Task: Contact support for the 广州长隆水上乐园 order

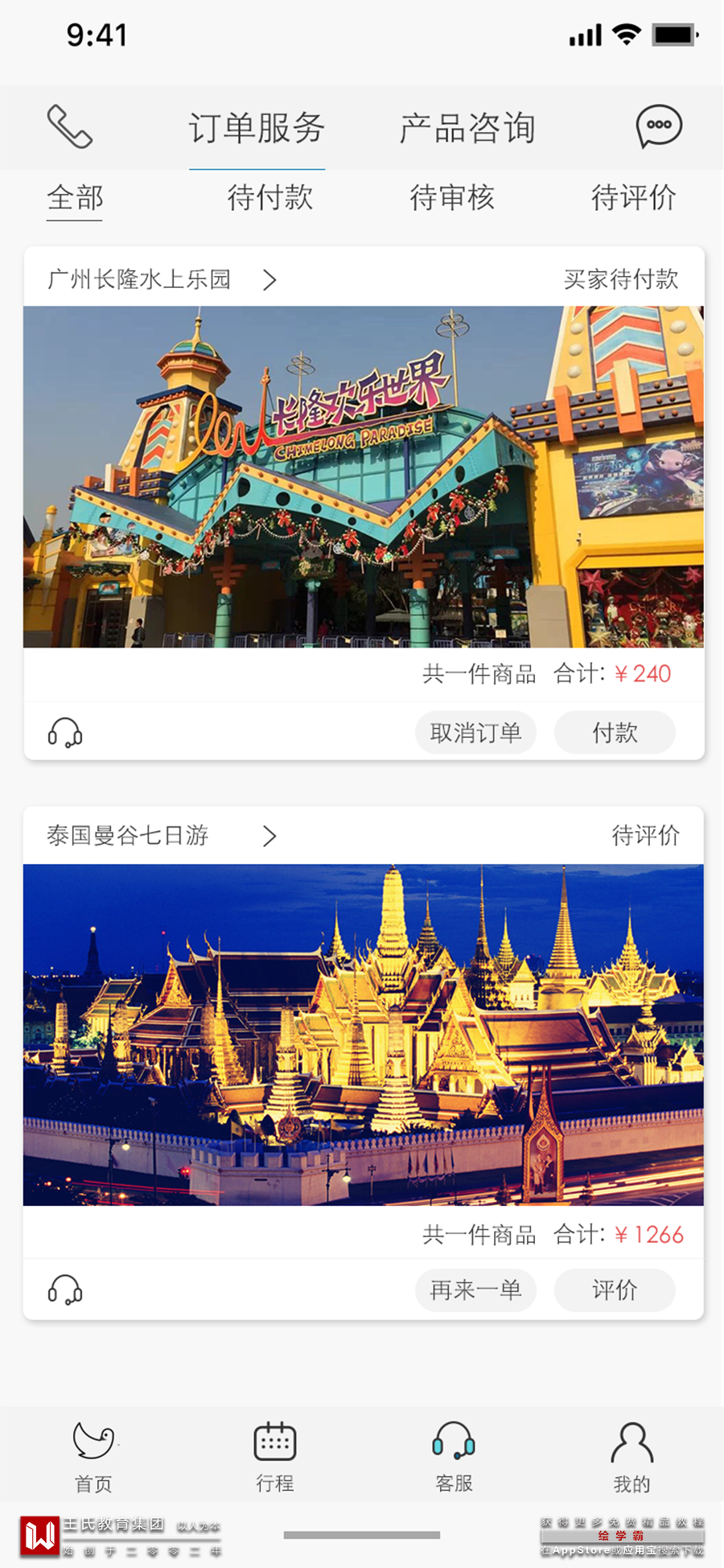Action: [65, 733]
